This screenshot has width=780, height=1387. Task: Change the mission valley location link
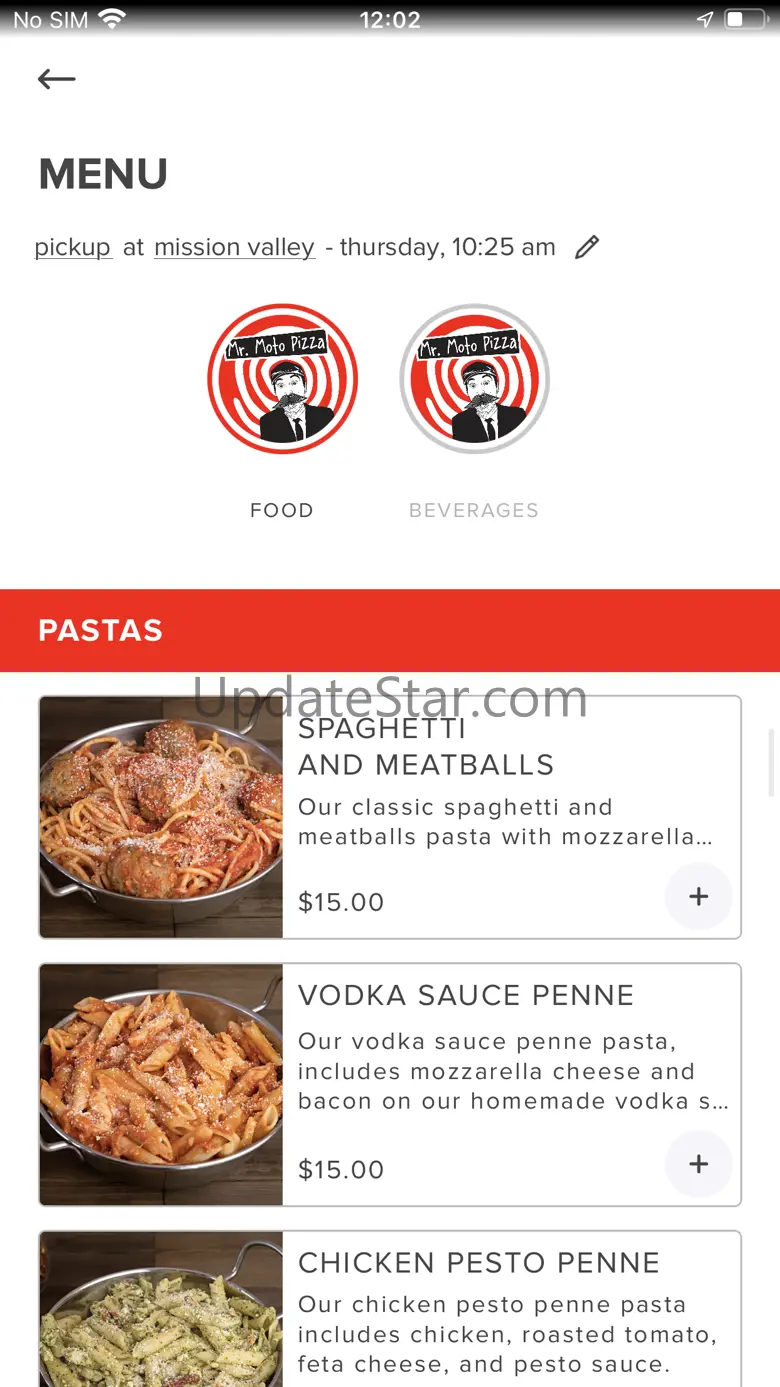(x=234, y=247)
